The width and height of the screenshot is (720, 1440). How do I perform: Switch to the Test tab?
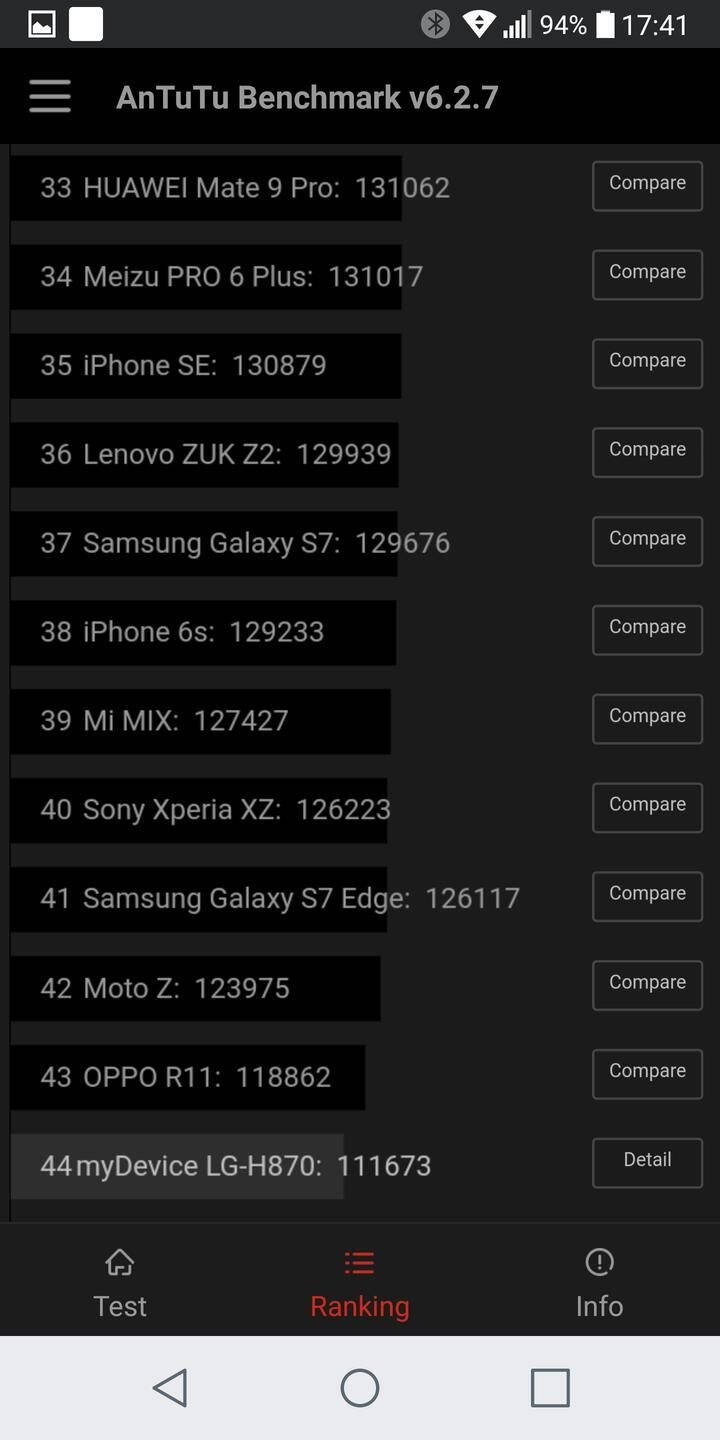tap(120, 1284)
